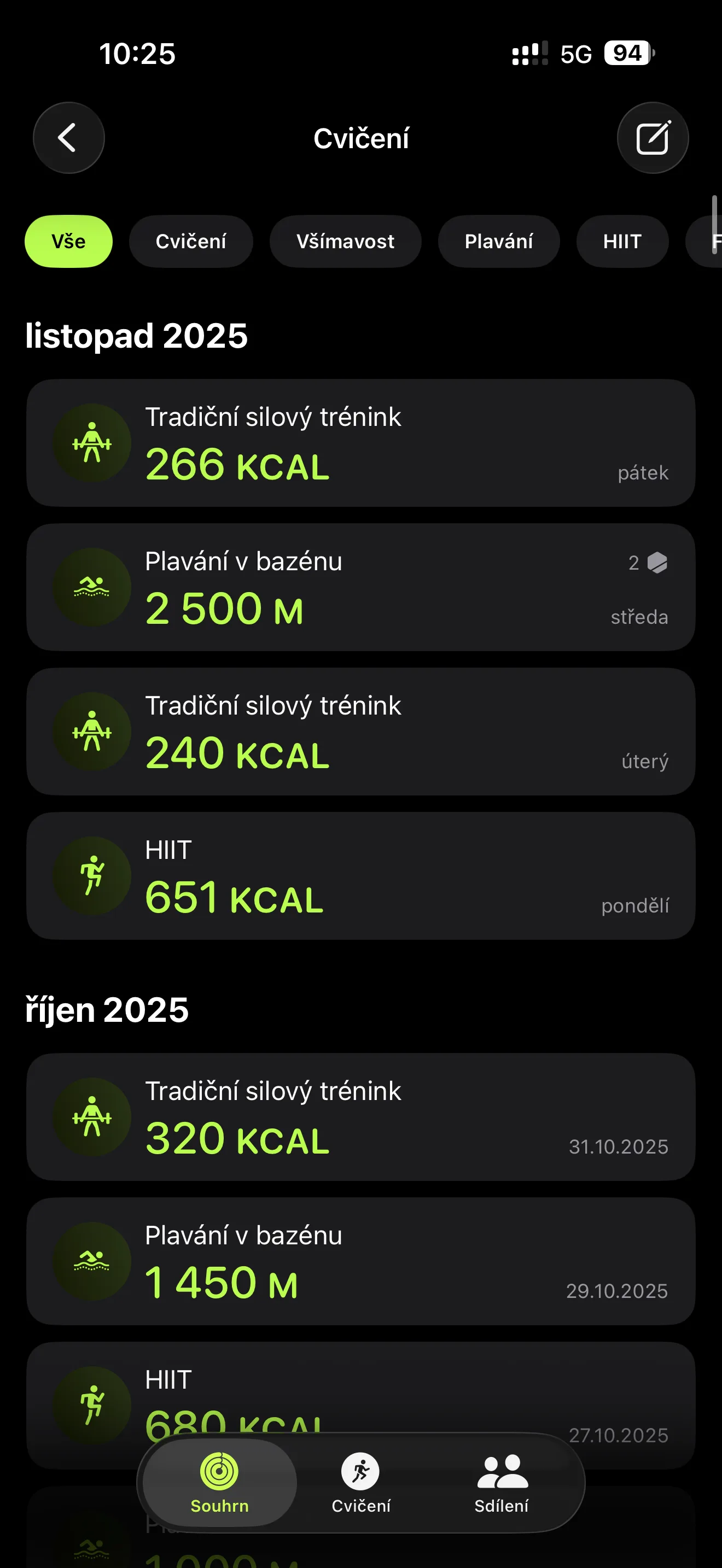View Tuesday's 240 kcal strength workout
The image size is (722, 1568).
360,731
